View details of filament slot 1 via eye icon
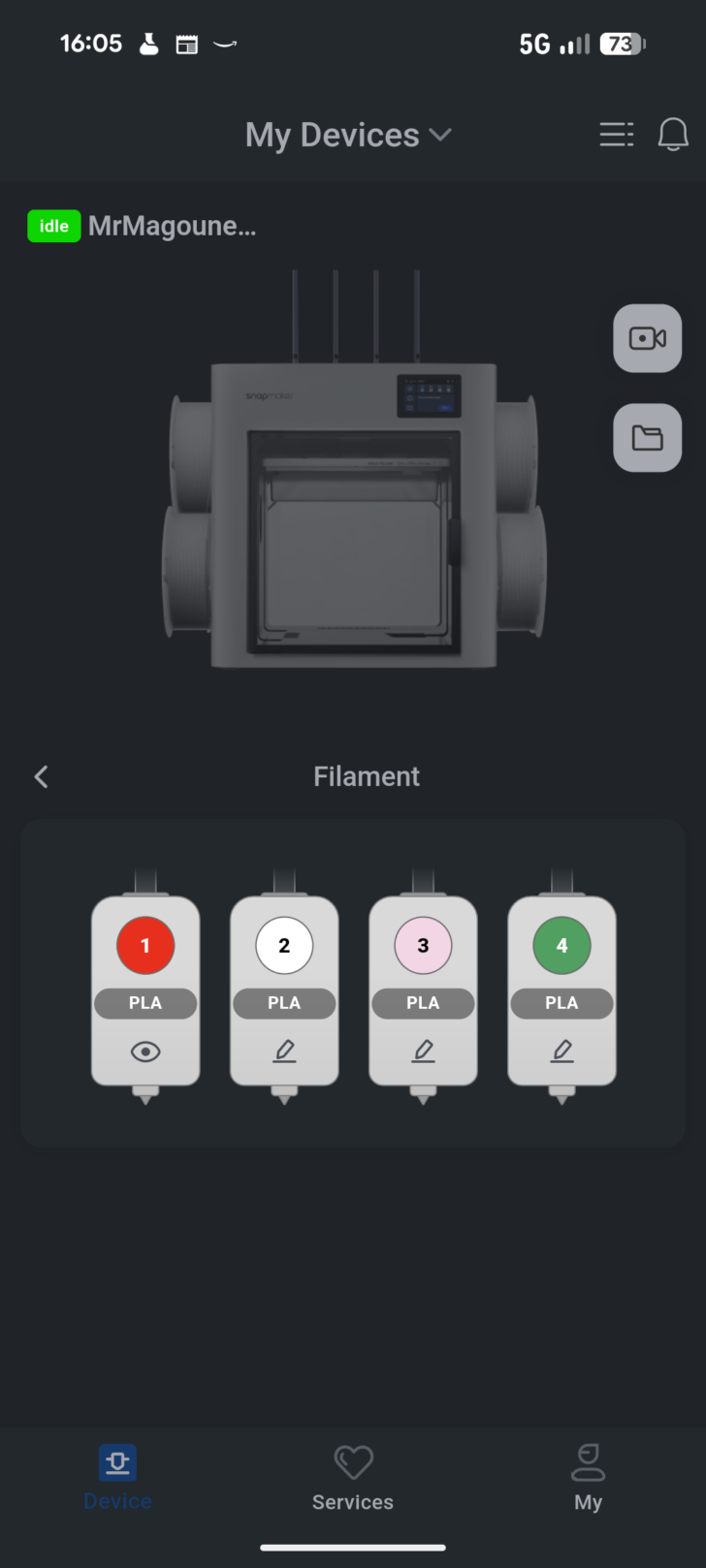The height and width of the screenshot is (1568, 706). (x=144, y=1051)
